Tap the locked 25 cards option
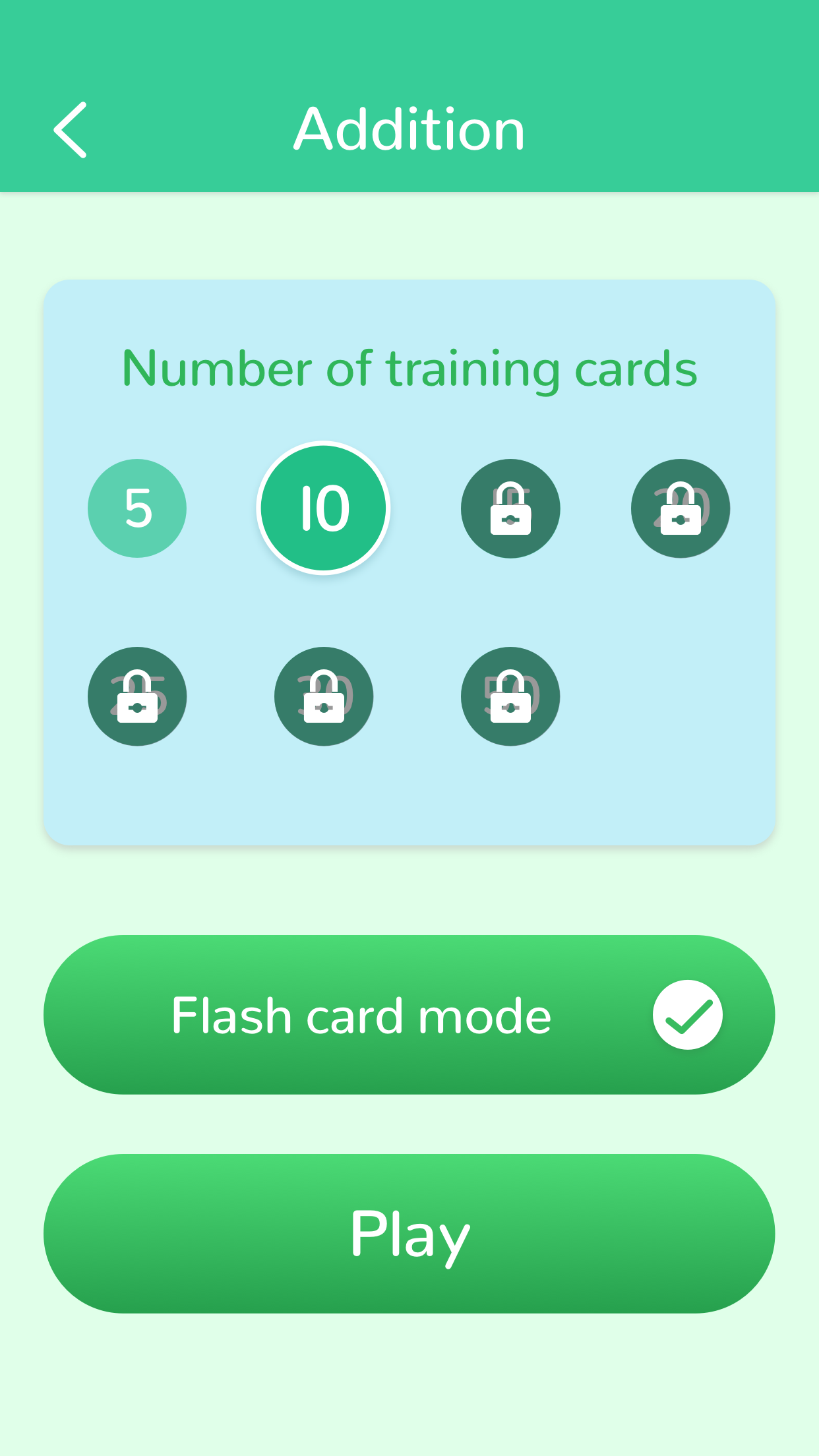819x1456 pixels. click(x=137, y=696)
